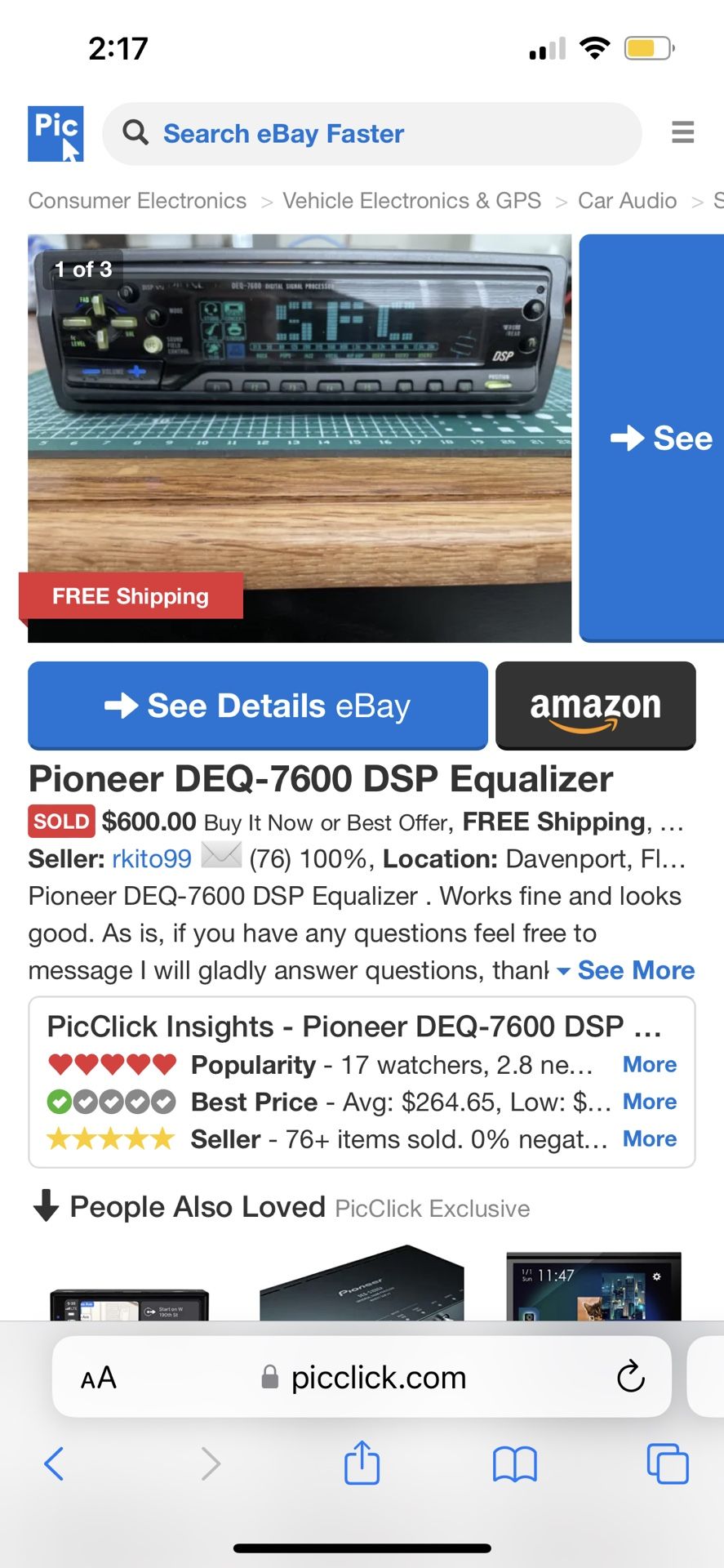View the Pioneer DEQ-7600 product photo
This screenshot has width=724, height=1568.
pos(300,438)
